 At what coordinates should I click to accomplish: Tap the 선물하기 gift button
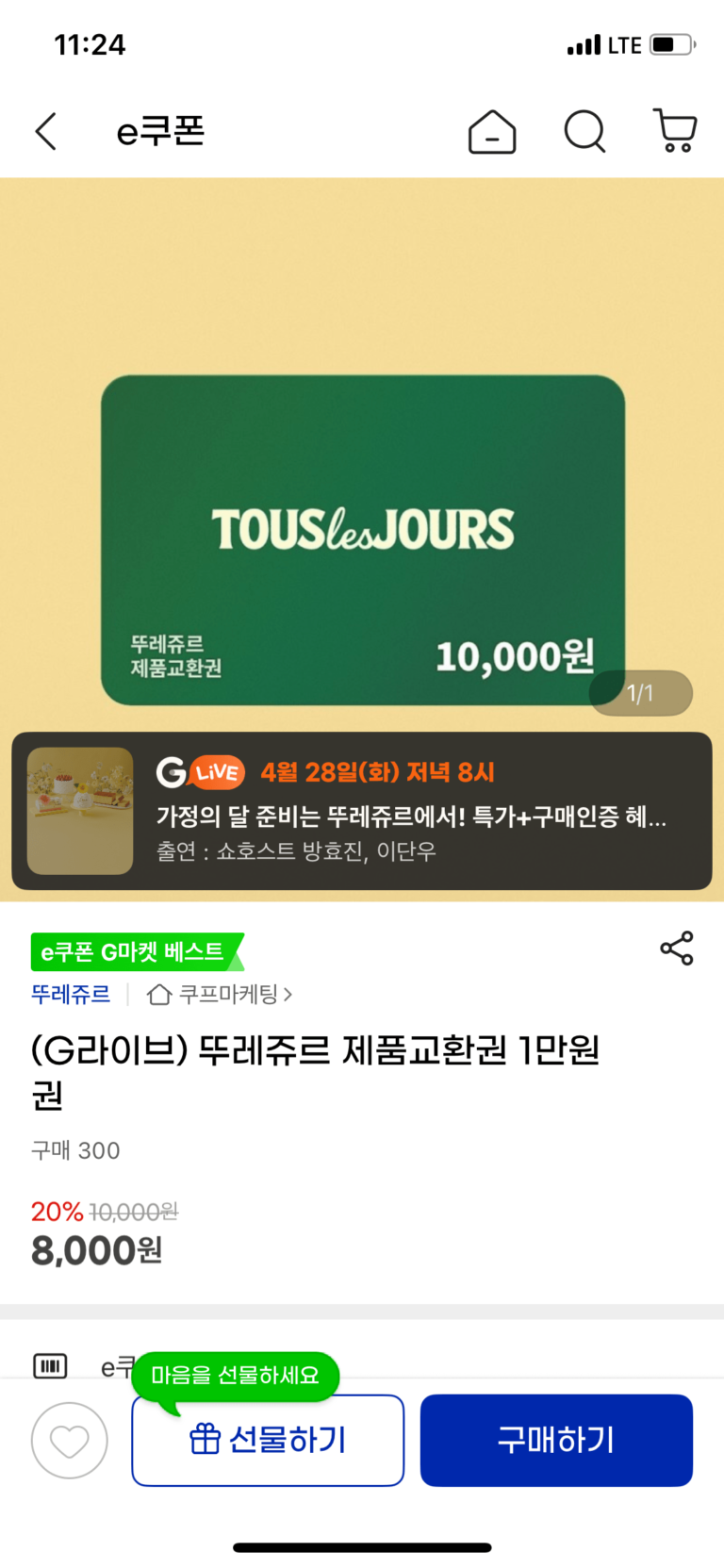click(268, 1441)
